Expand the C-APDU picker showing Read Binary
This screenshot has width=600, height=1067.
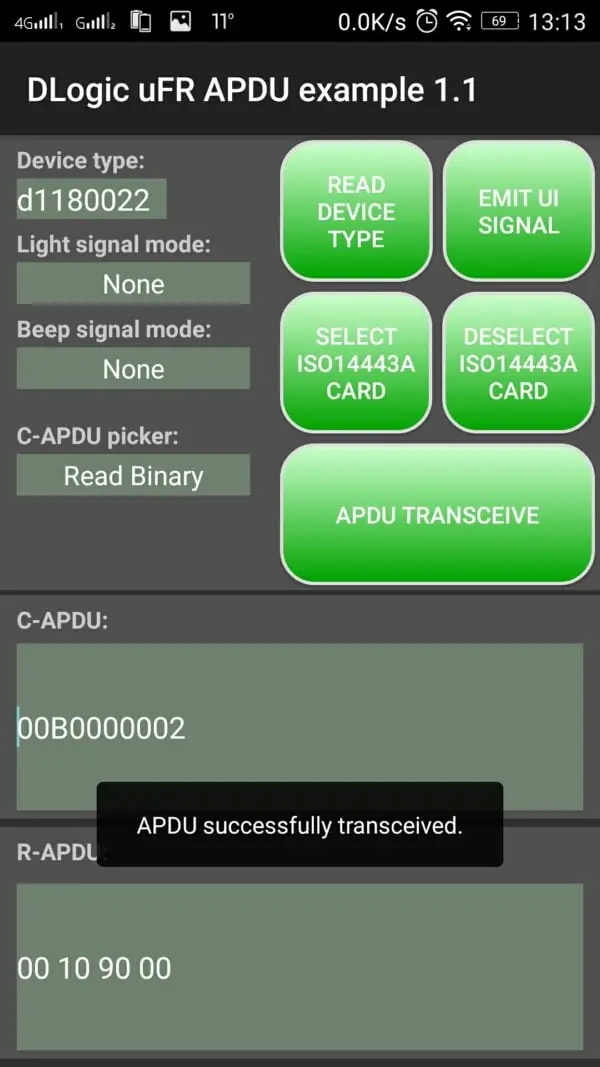tap(133, 475)
